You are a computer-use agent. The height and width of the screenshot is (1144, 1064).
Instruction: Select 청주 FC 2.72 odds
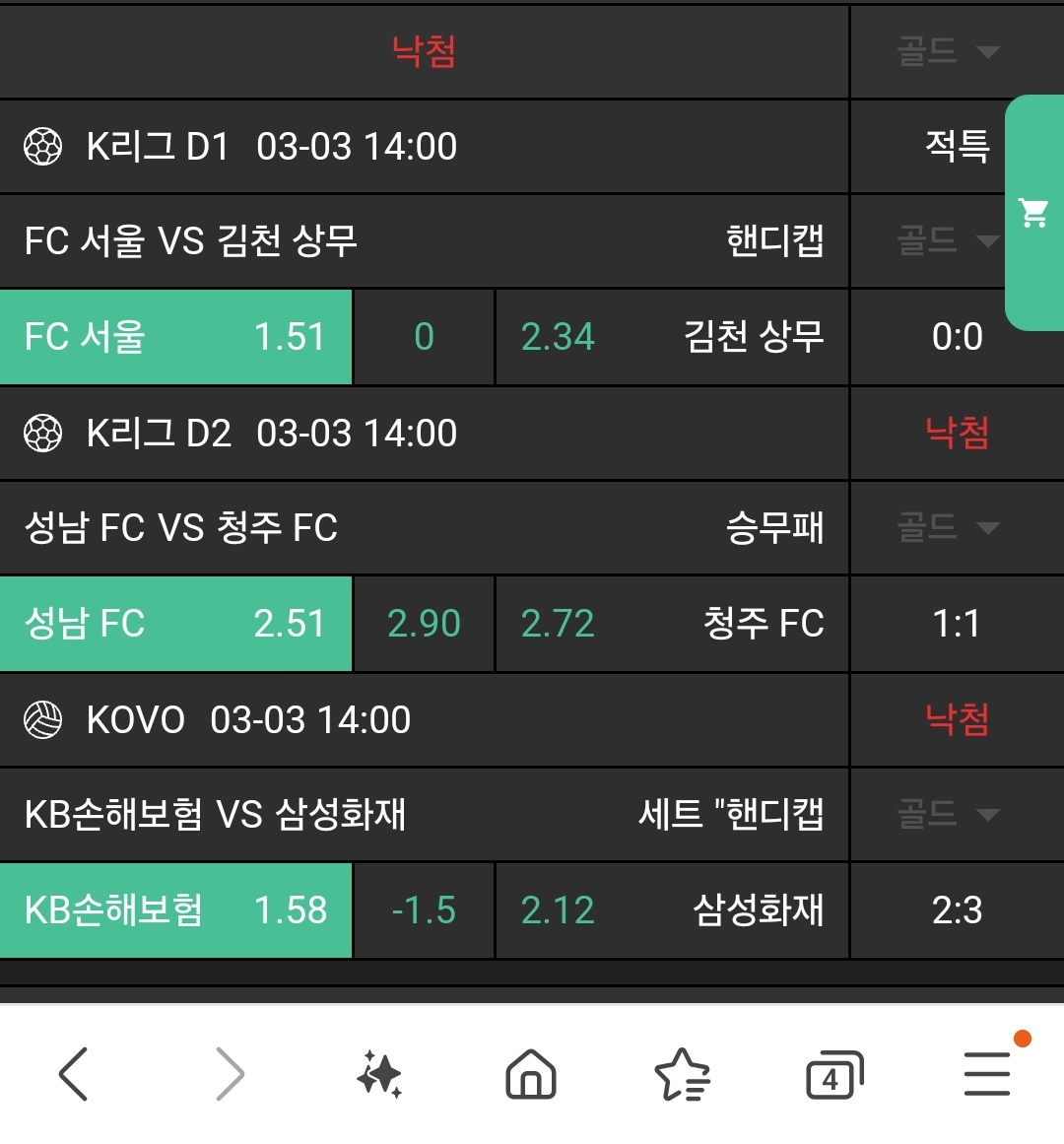[x=672, y=624]
